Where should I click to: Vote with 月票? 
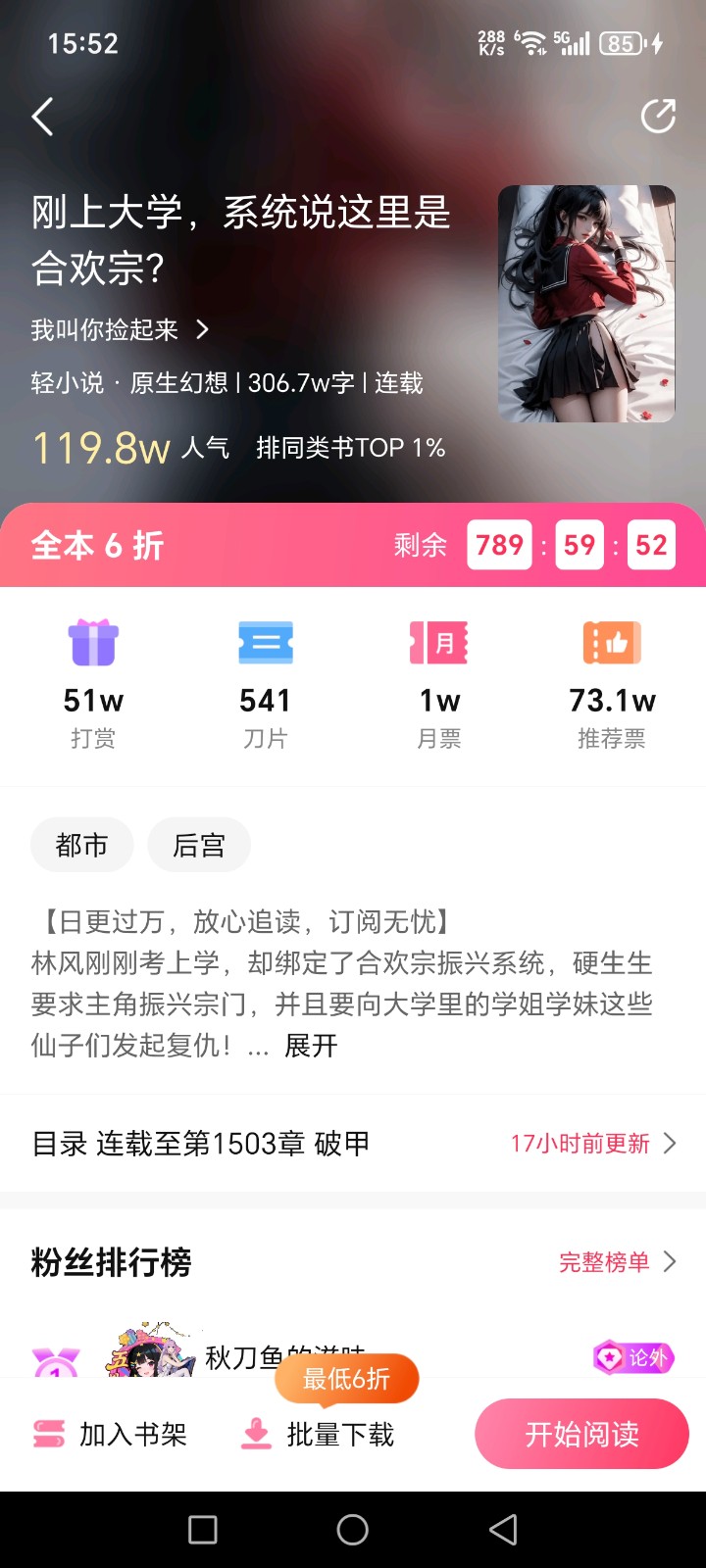[x=438, y=684]
